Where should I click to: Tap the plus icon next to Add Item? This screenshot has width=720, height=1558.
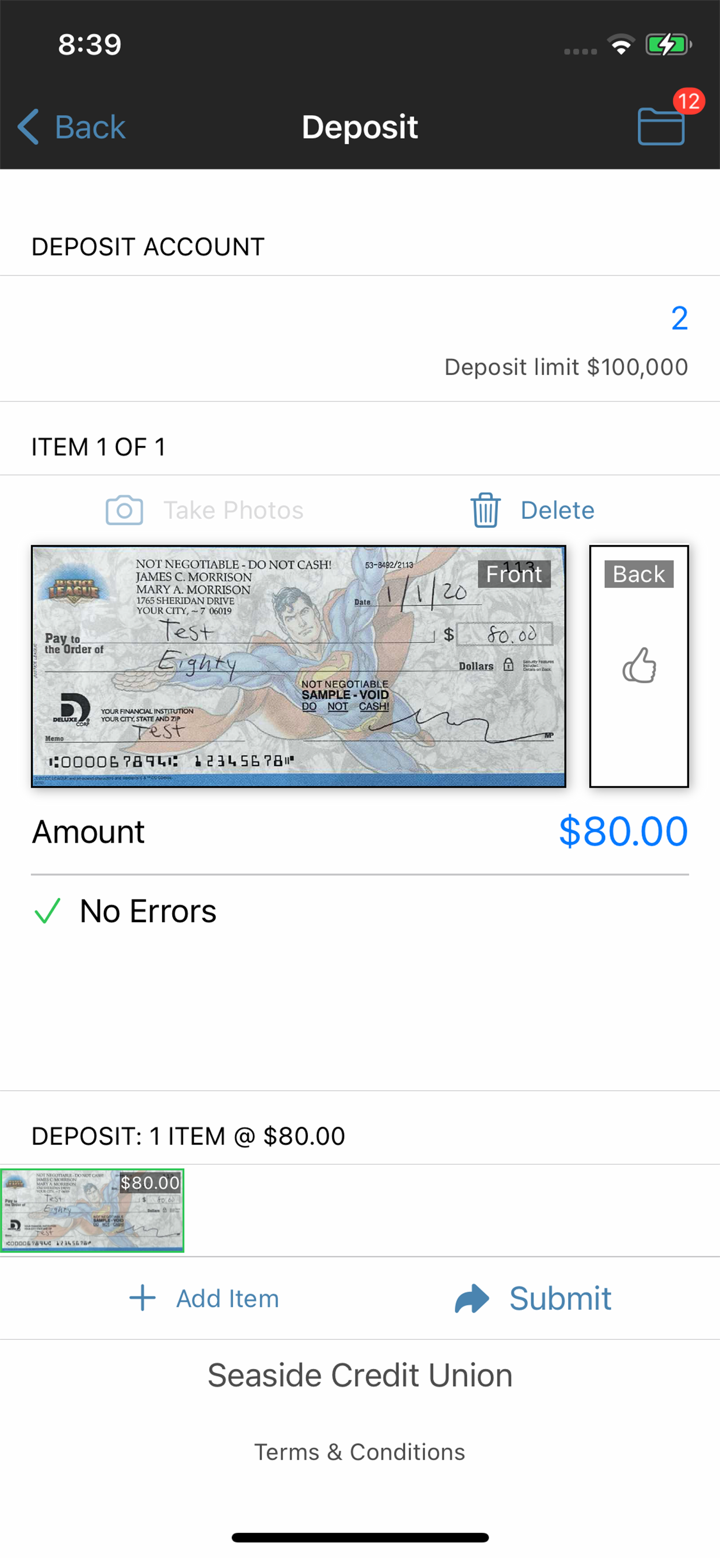[x=142, y=1297]
